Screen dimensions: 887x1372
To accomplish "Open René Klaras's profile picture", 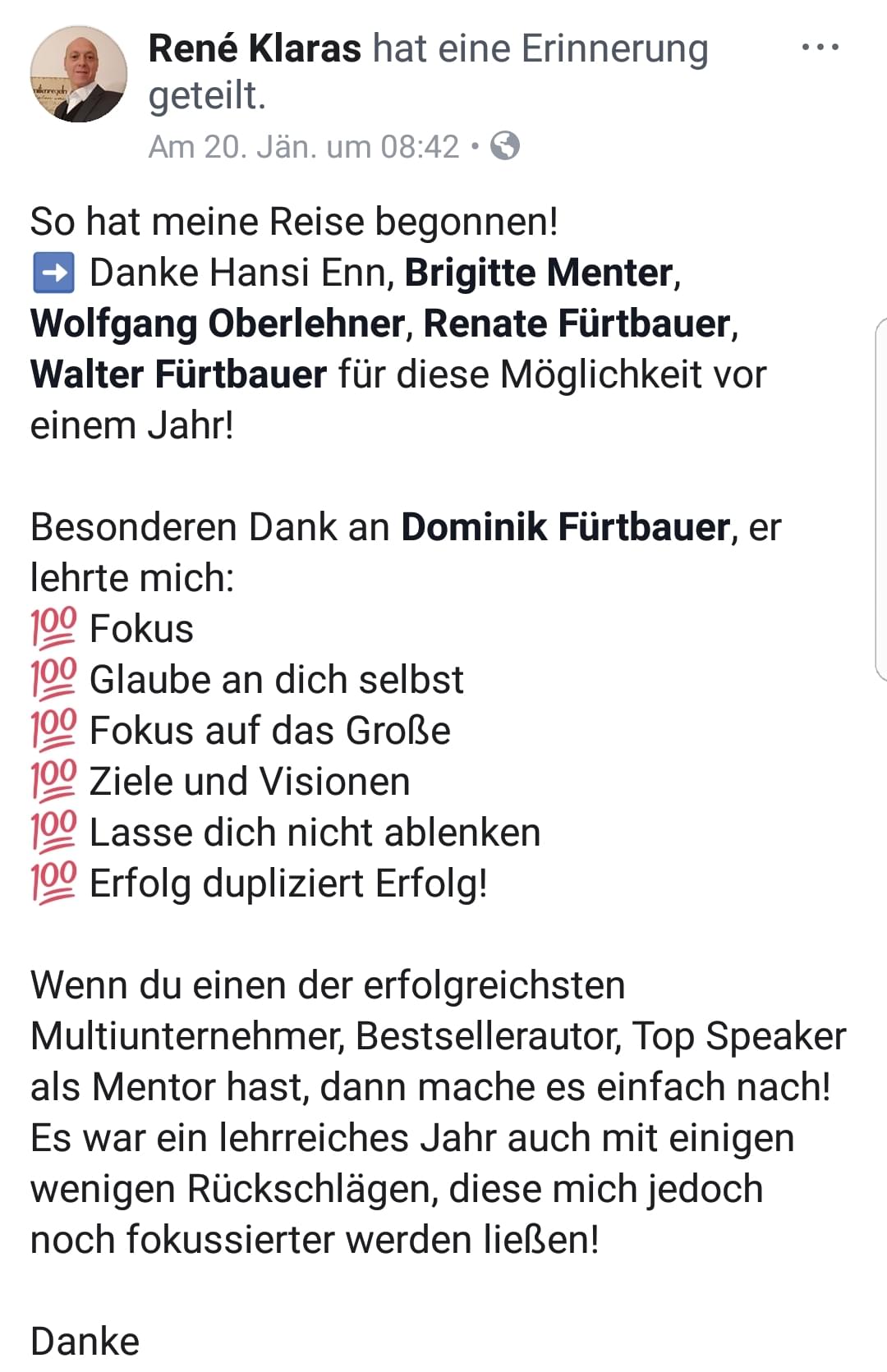I will point(79,74).
